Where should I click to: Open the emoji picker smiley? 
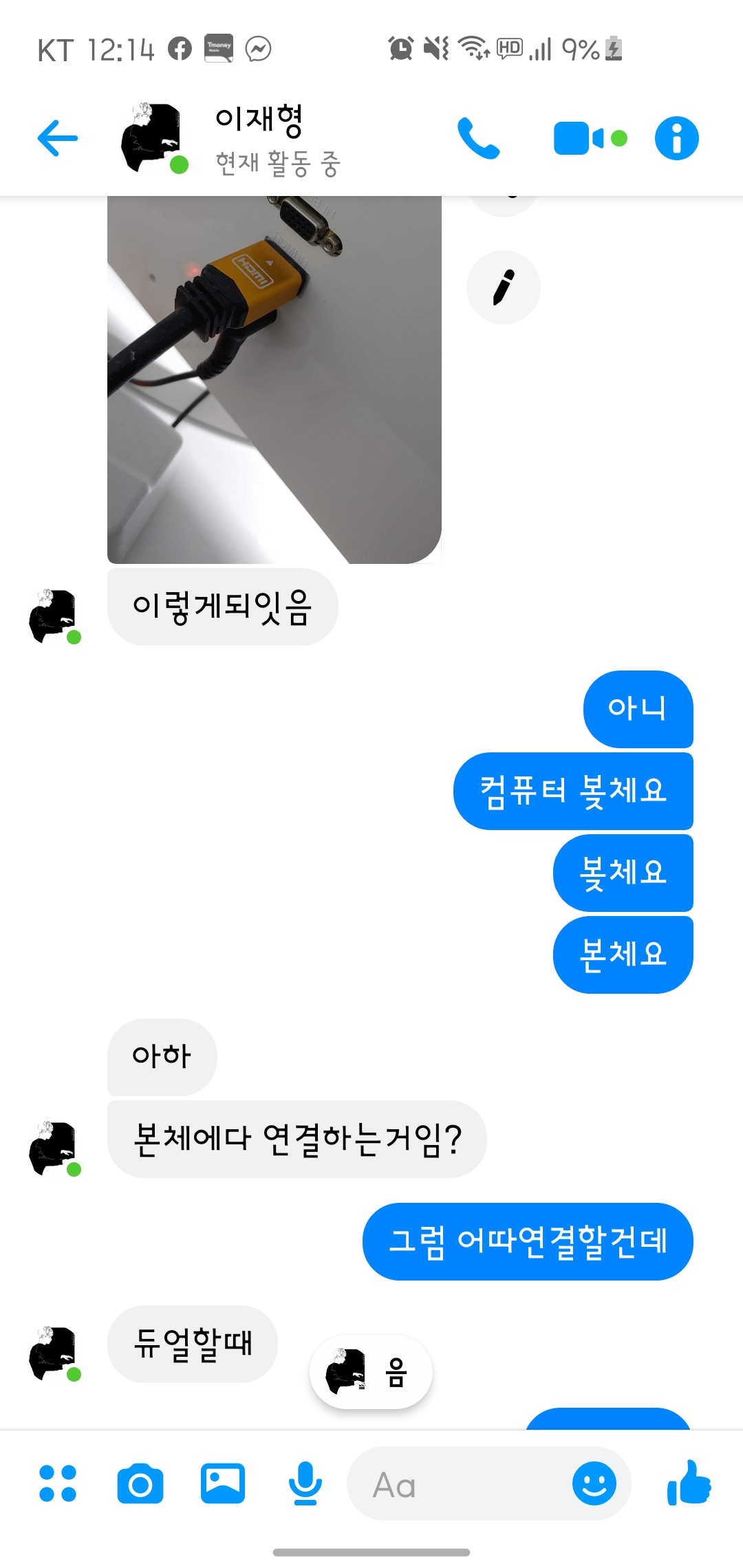pos(594,1483)
